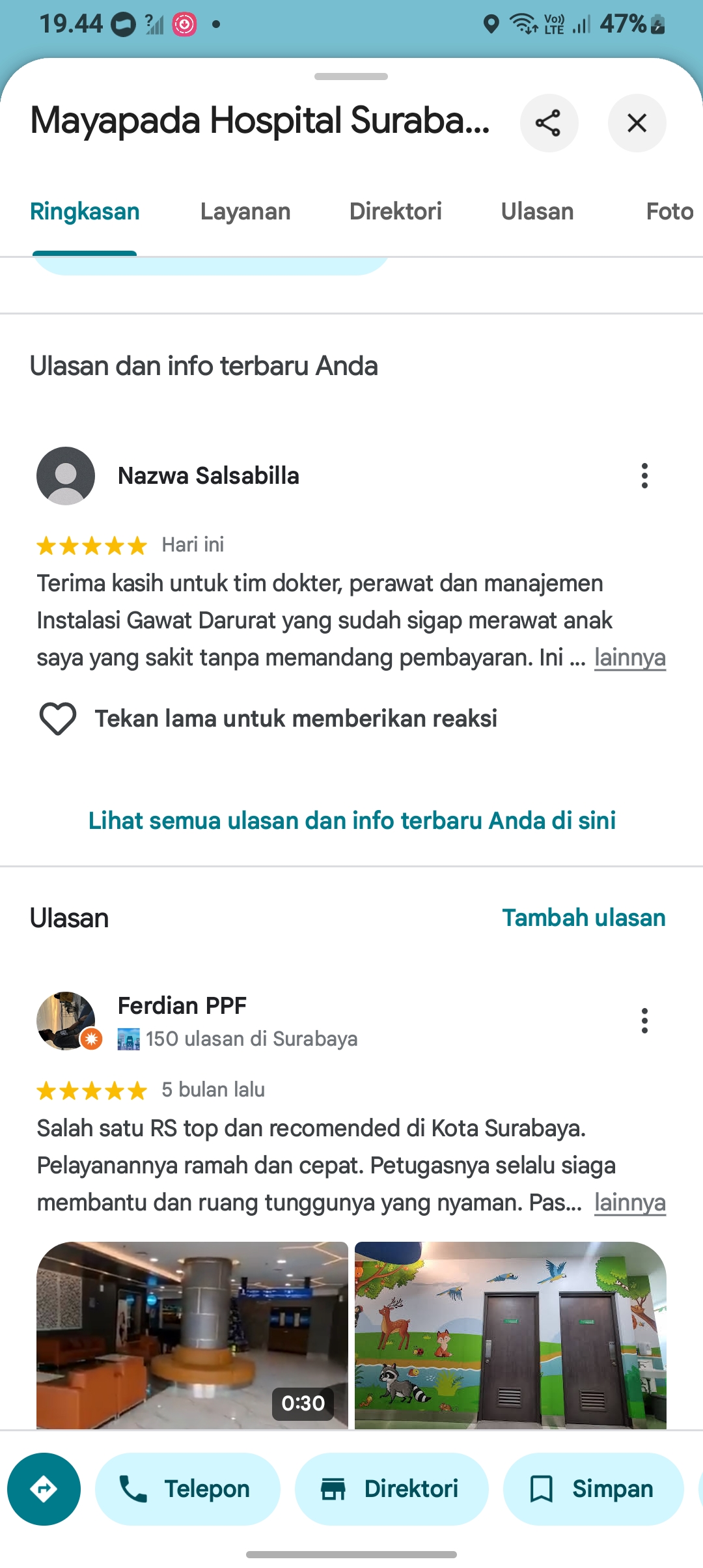This screenshot has height=1568, width=703.
Task: Switch to the Ulasan tab
Action: coord(537,212)
